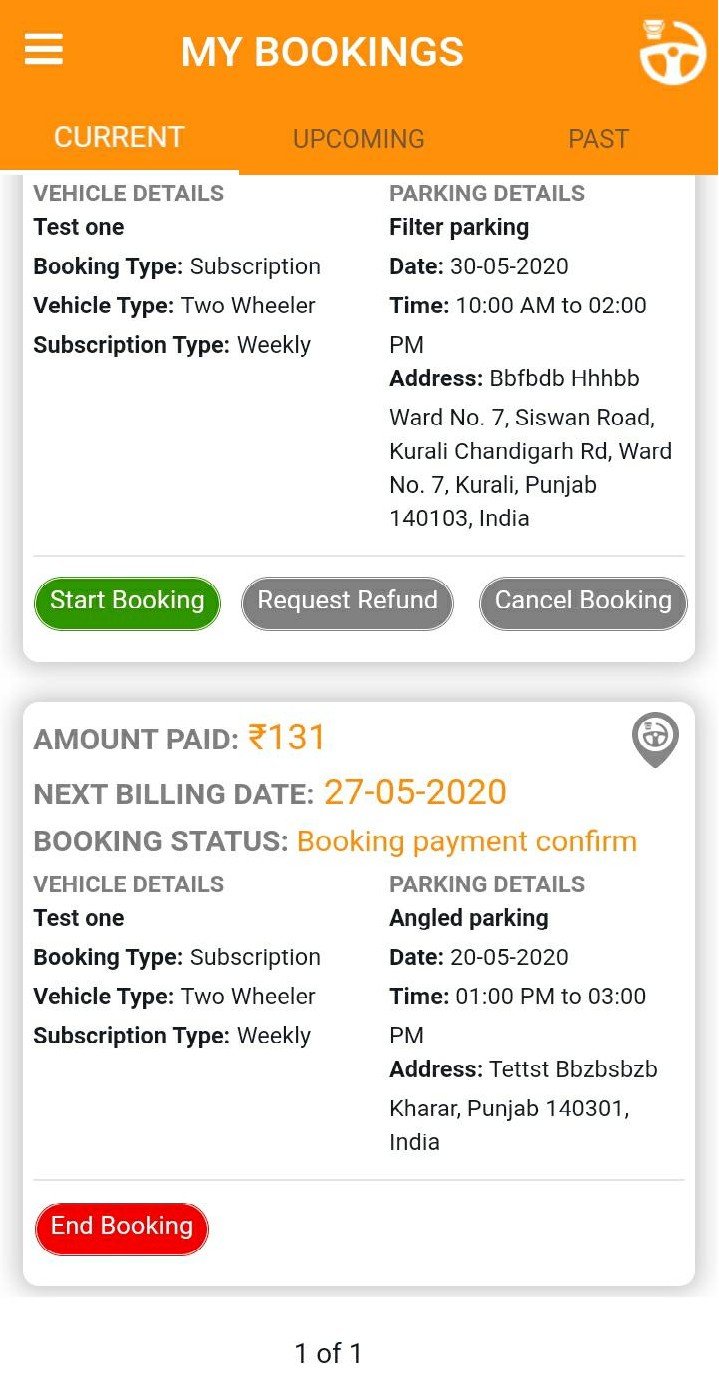
Task: Start the Filter parking booking
Action: 127,603
